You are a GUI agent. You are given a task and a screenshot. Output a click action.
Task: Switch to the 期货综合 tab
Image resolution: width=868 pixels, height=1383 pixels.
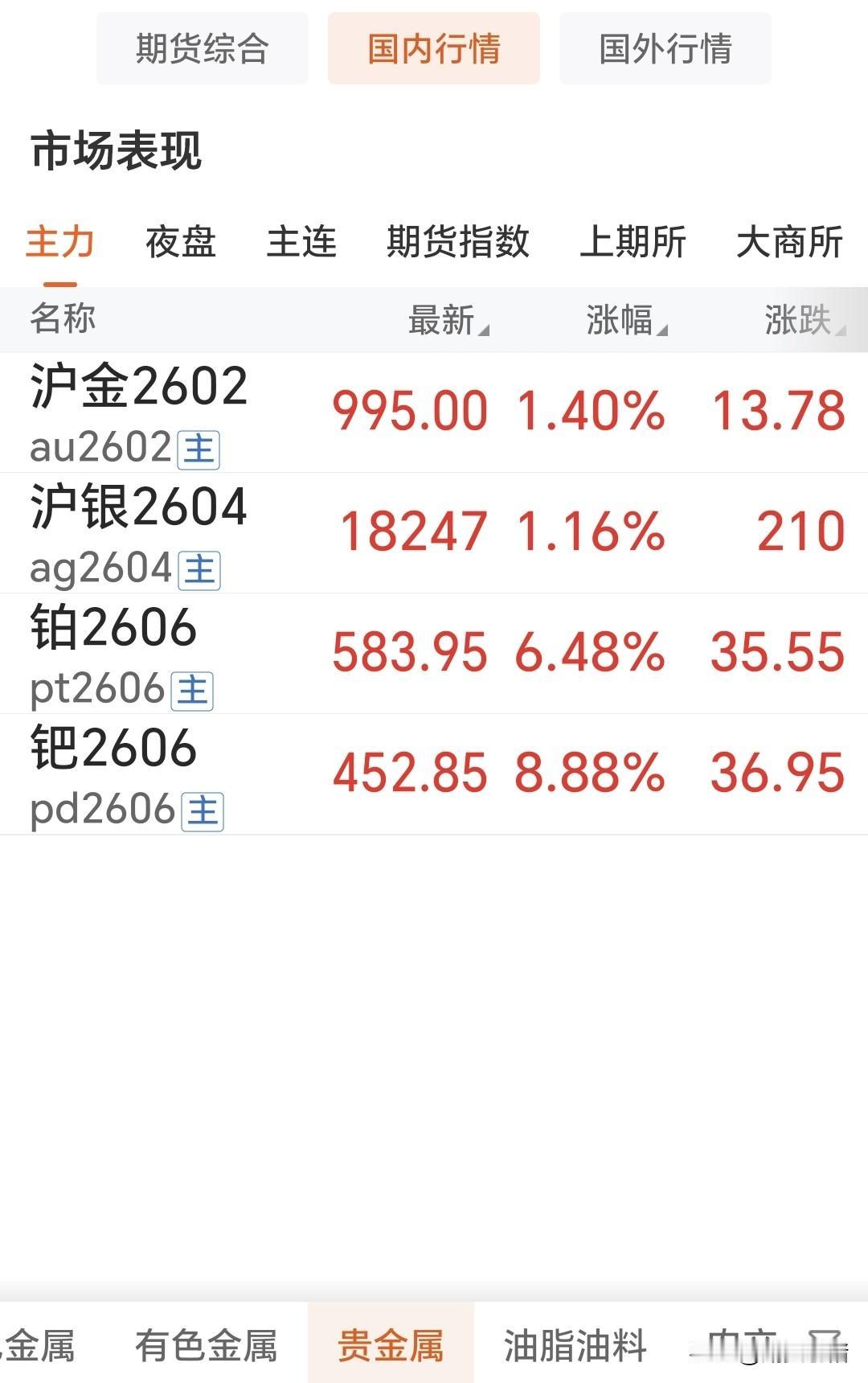click(x=202, y=48)
